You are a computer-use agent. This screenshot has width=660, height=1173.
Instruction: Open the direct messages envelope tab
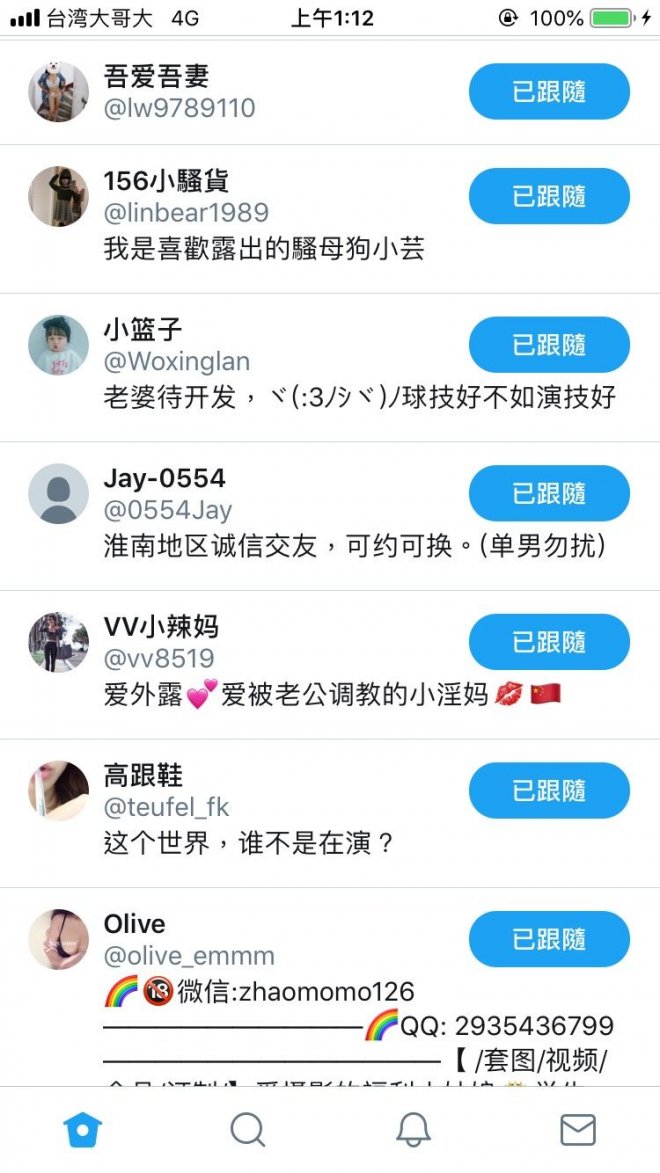[577, 1130]
